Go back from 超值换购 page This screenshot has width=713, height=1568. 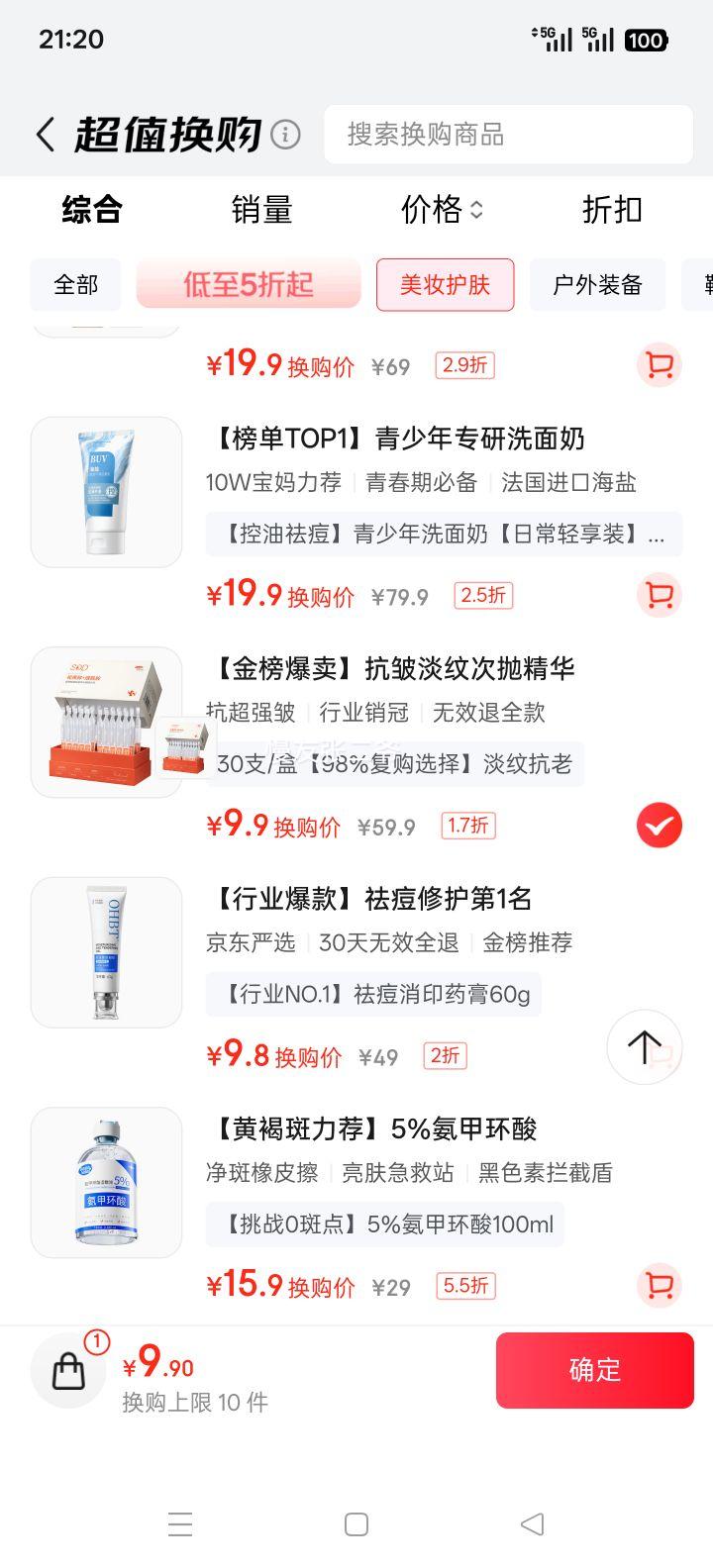[46, 135]
